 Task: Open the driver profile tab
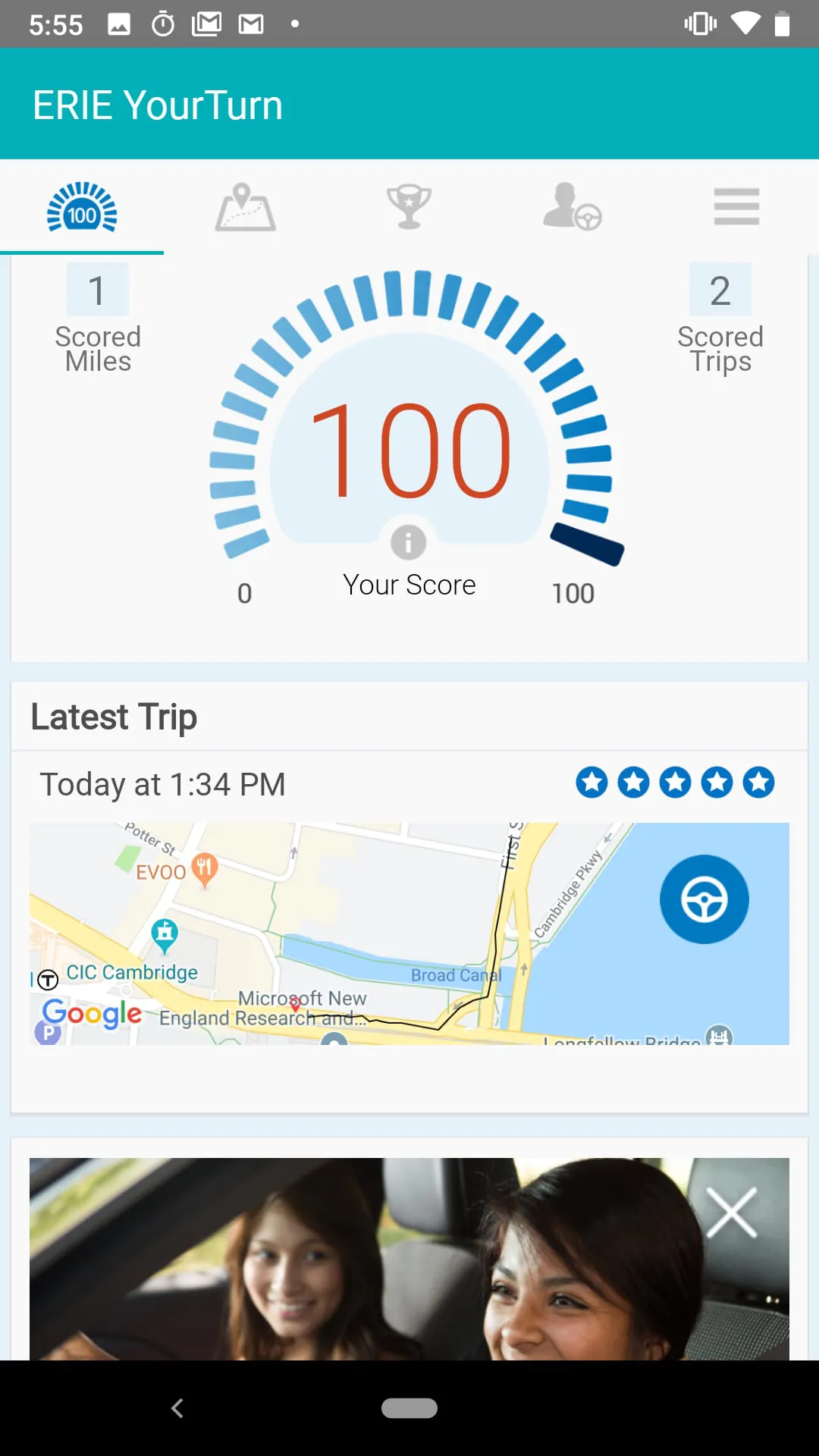[573, 207]
